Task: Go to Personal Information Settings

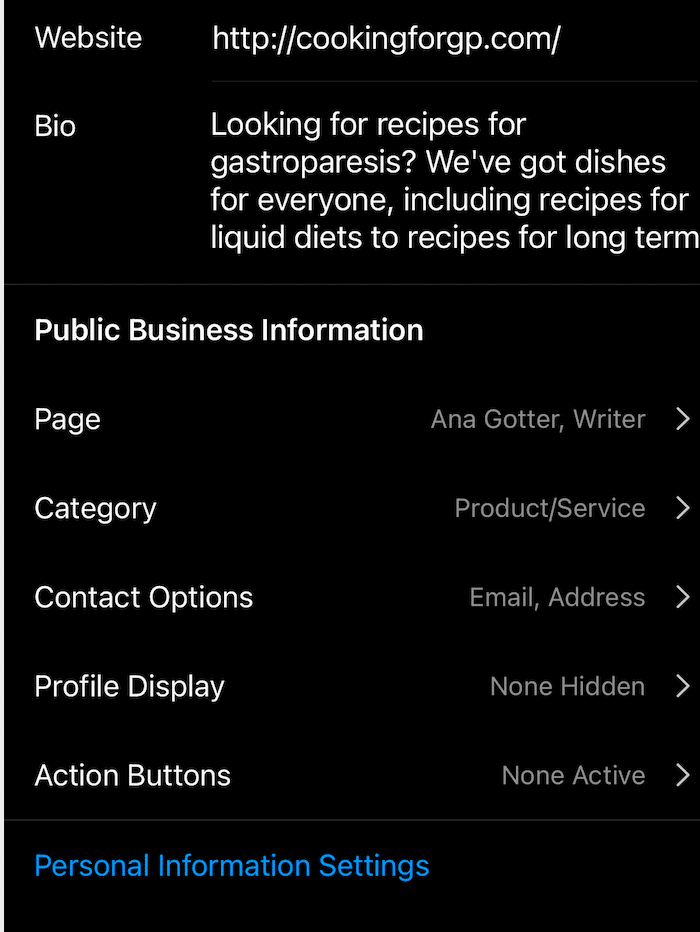Action: [x=232, y=865]
